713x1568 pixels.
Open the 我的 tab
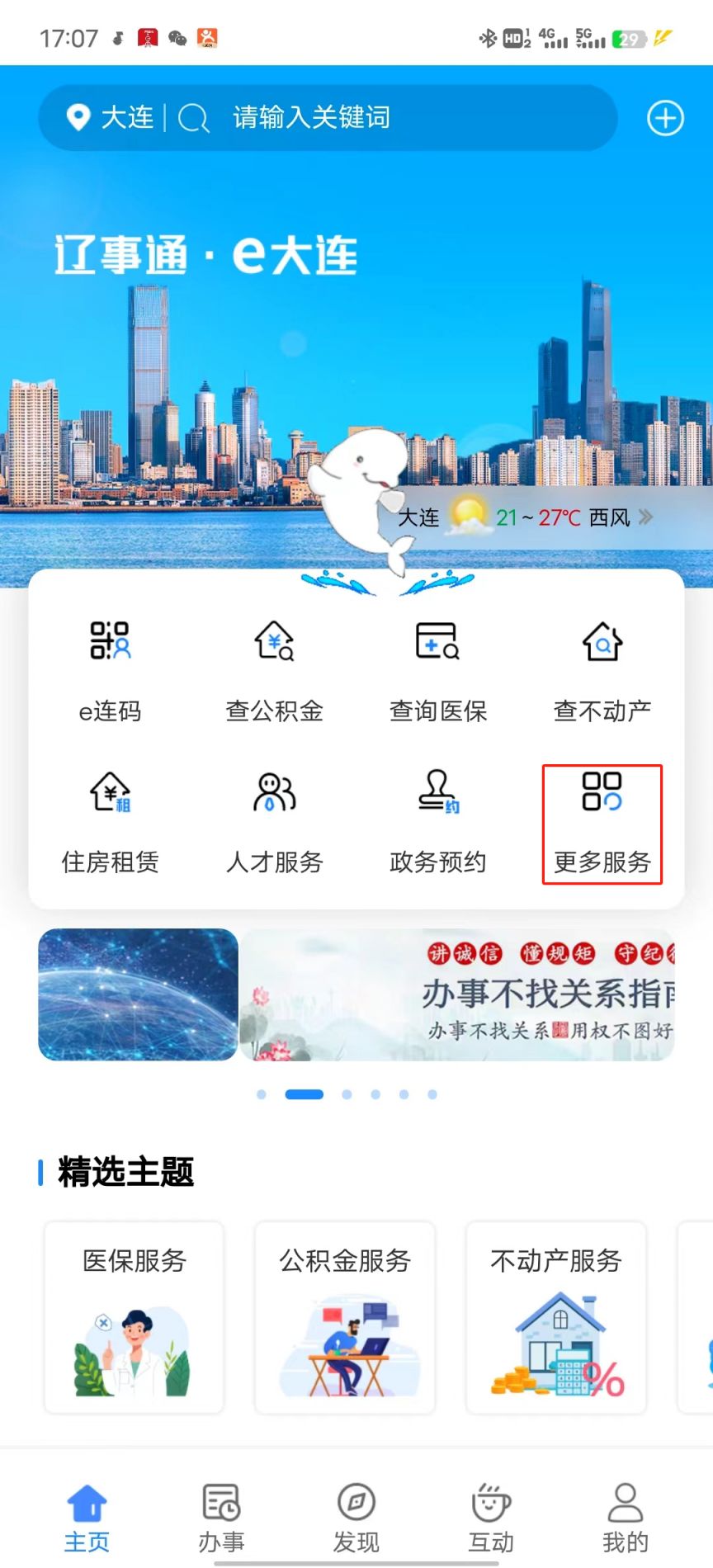626,1517
